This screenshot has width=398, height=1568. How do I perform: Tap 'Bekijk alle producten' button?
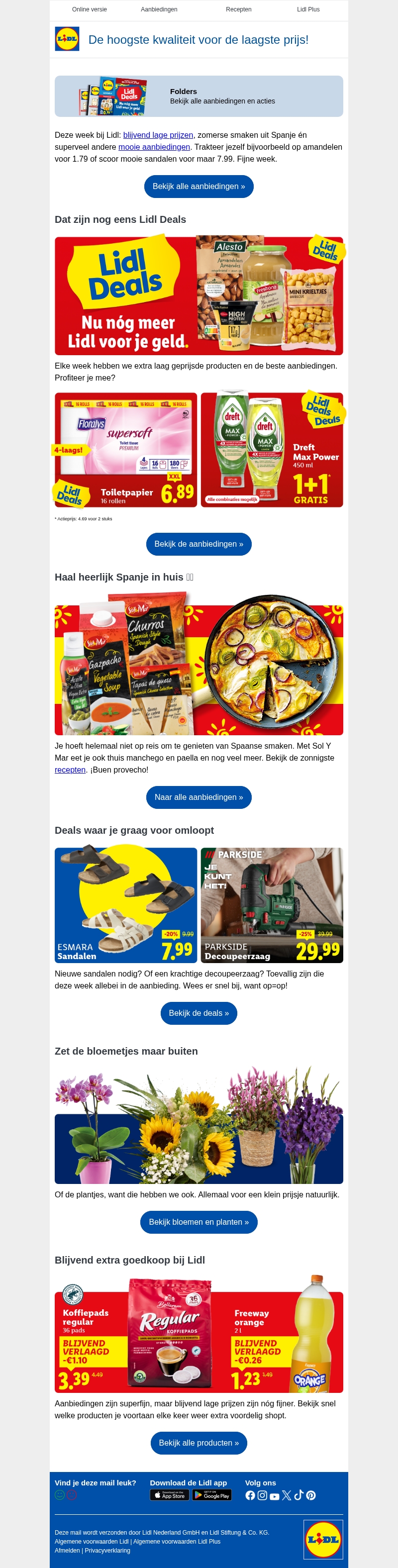pyautogui.click(x=199, y=1443)
